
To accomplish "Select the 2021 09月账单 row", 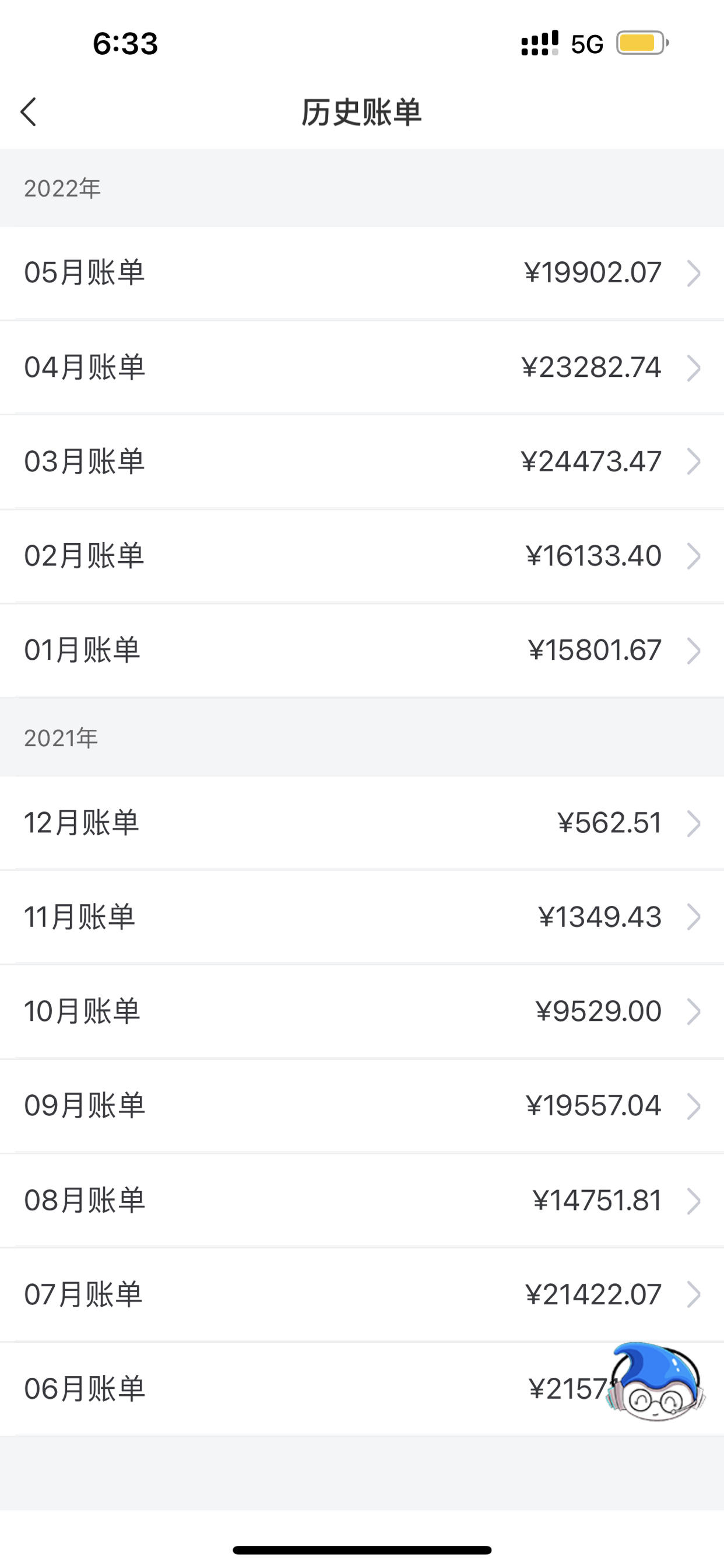I will pos(362,1105).
